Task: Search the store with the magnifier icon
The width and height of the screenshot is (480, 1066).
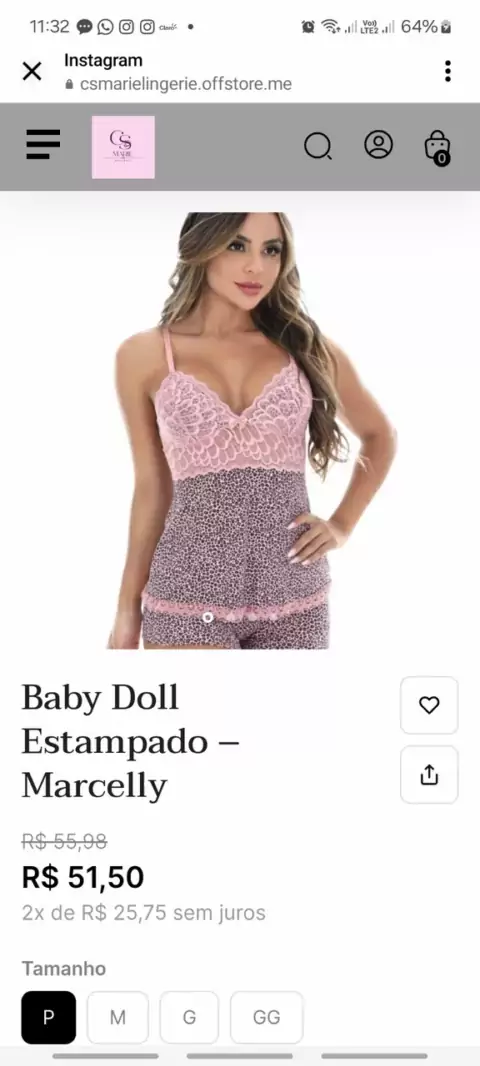Action: pos(318,145)
